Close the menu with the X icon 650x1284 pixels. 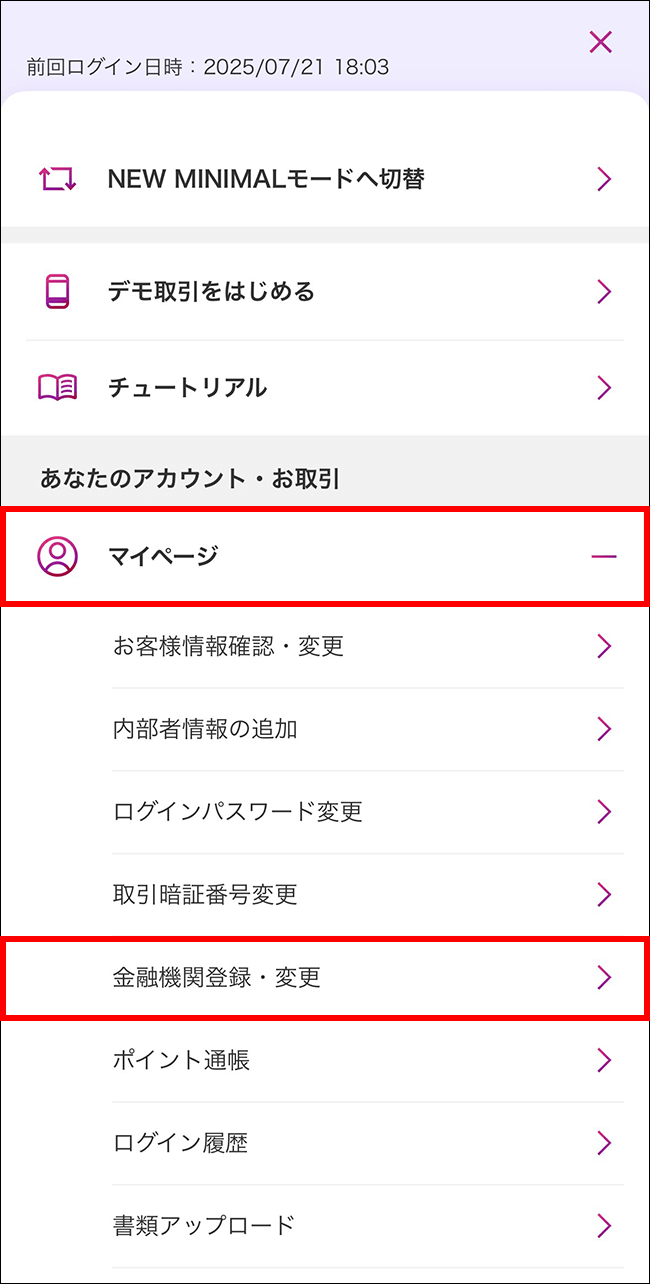600,42
